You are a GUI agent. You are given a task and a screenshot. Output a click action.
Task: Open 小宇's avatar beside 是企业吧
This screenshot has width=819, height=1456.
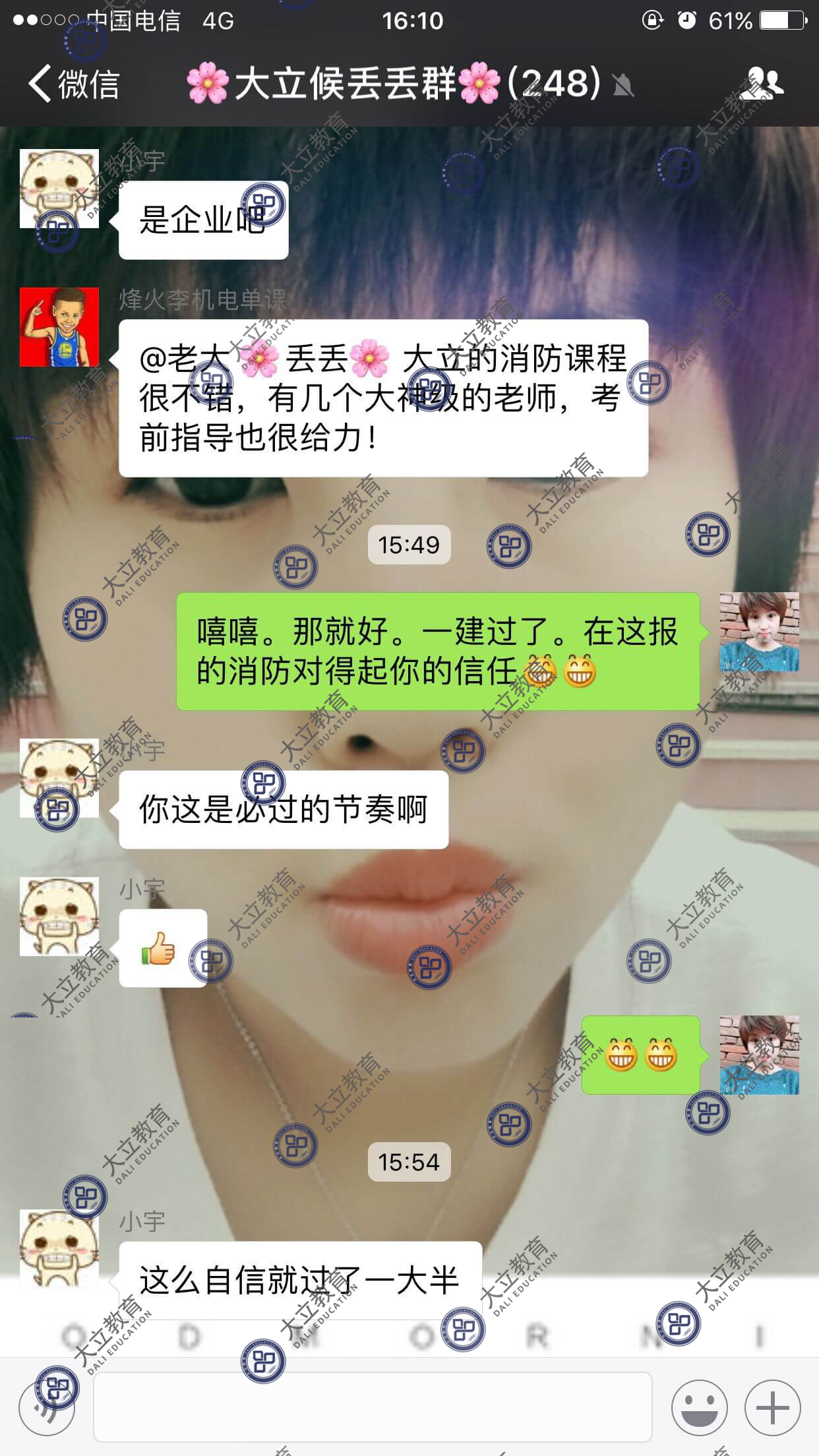[x=59, y=189]
